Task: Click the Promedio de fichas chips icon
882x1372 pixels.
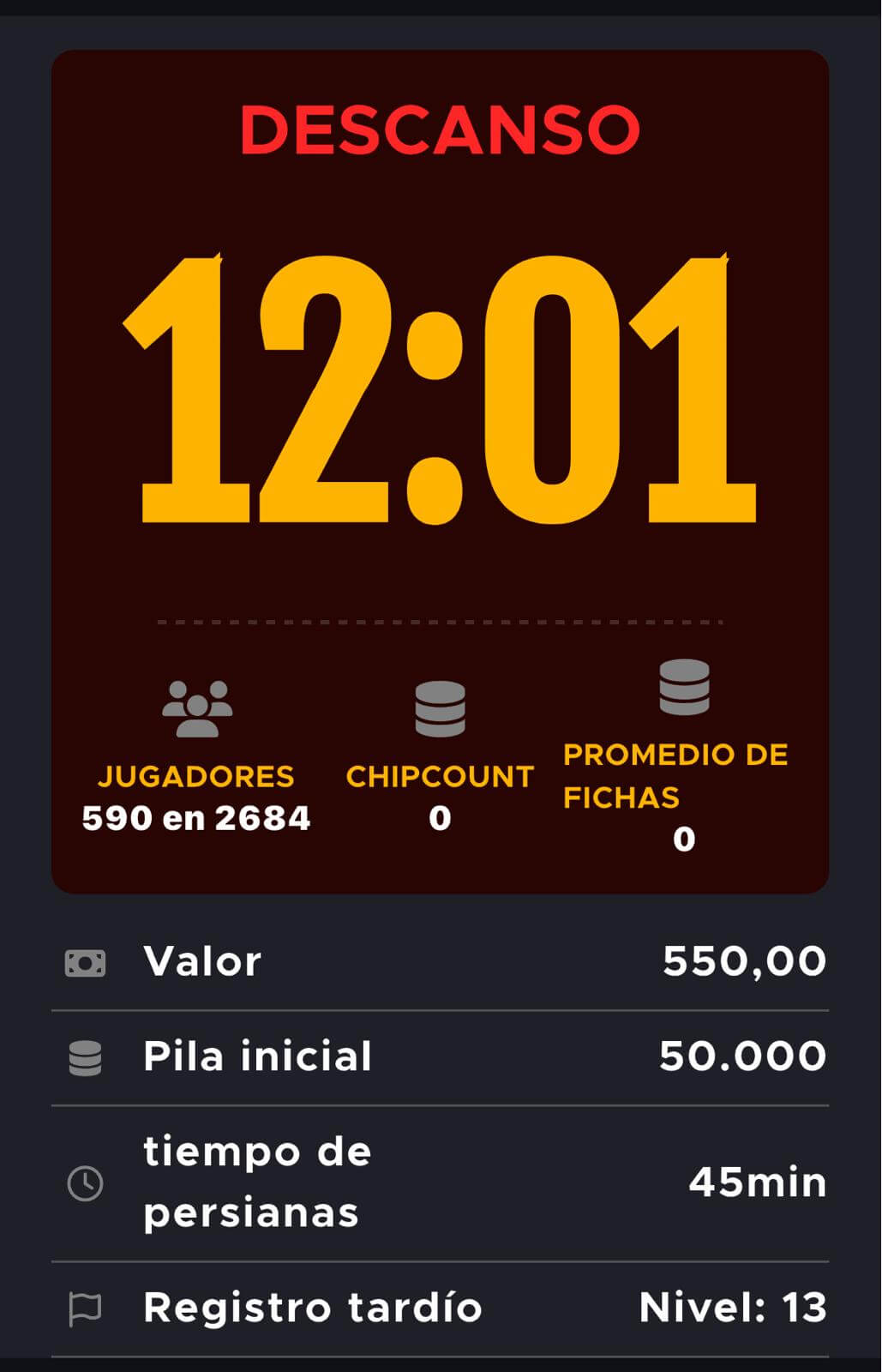Action: tap(683, 693)
